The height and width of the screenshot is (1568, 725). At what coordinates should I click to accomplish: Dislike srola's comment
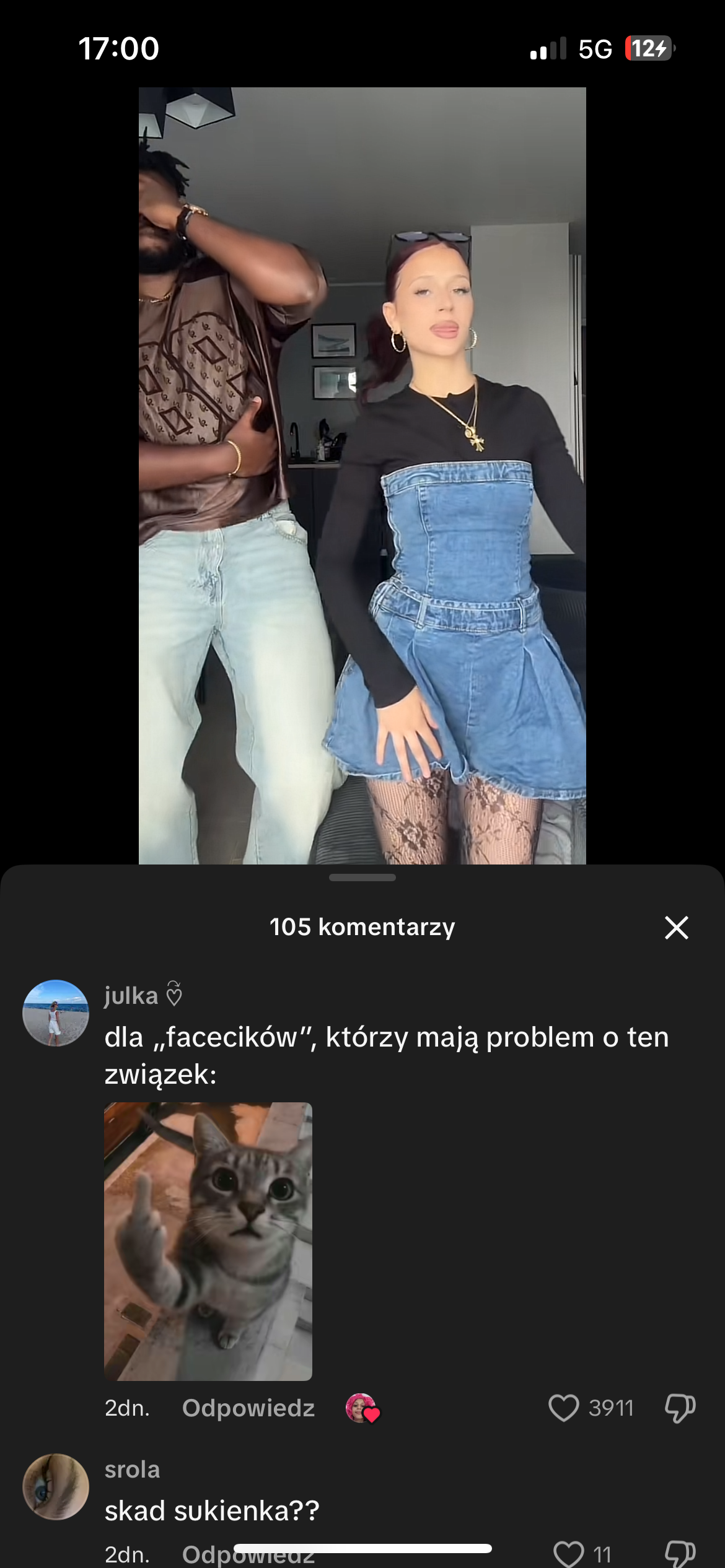680,1553
